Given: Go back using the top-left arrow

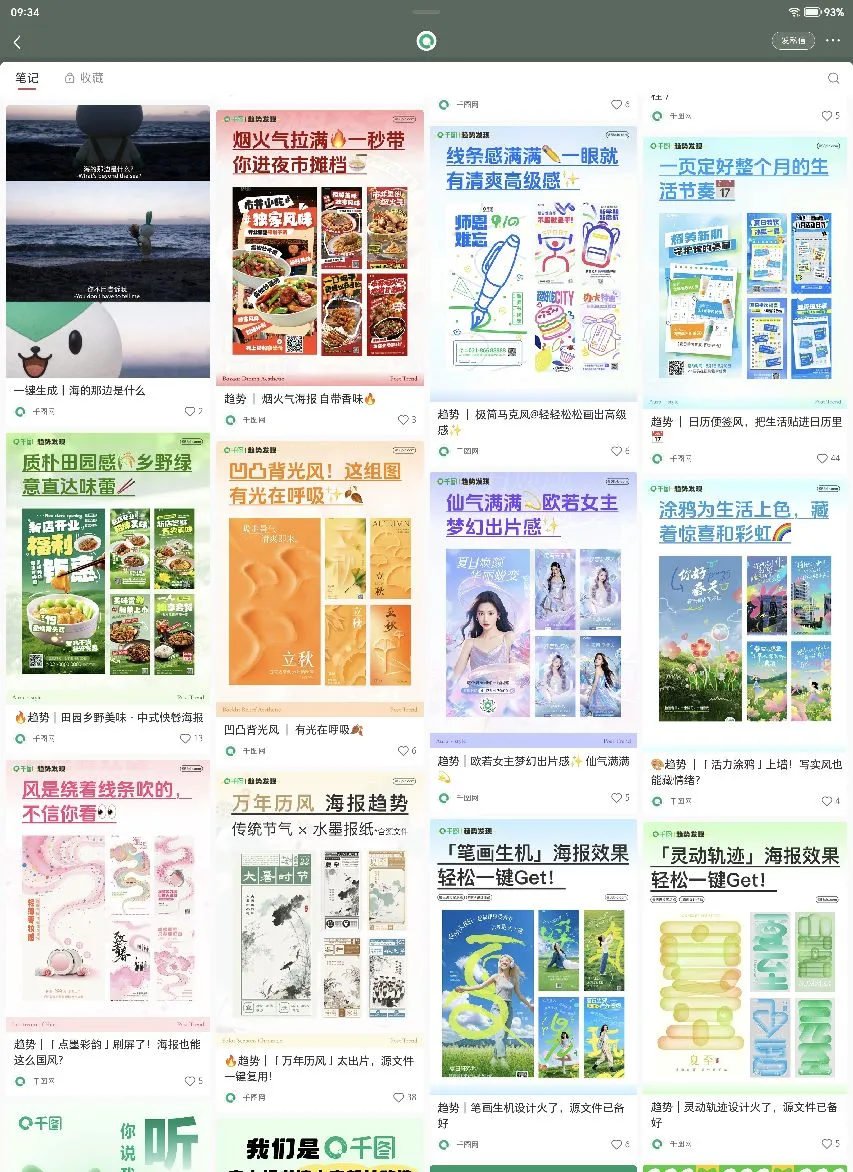Looking at the screenshot, I should click(x=17, y=42).
